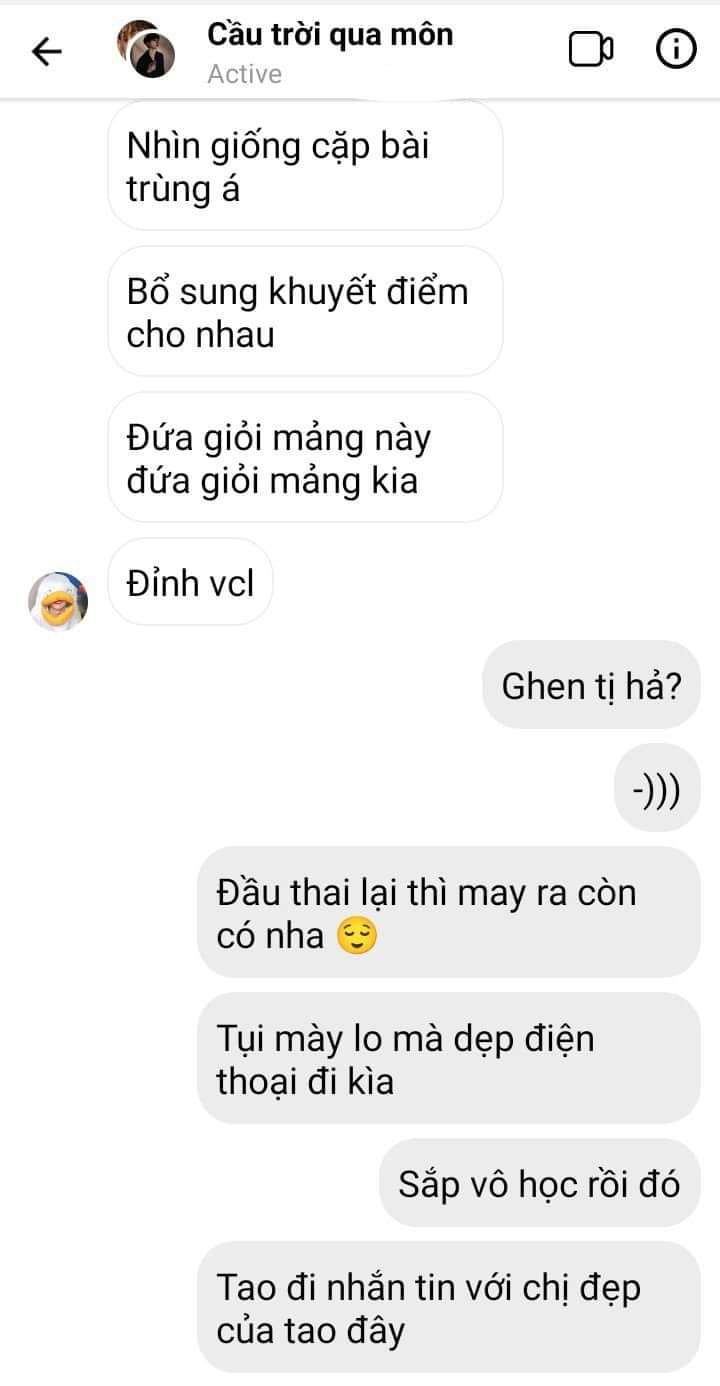Tap the sender avatar beside Đỉnh vcl
This screenshot has width=720, height=1386.
coord(58,602)
